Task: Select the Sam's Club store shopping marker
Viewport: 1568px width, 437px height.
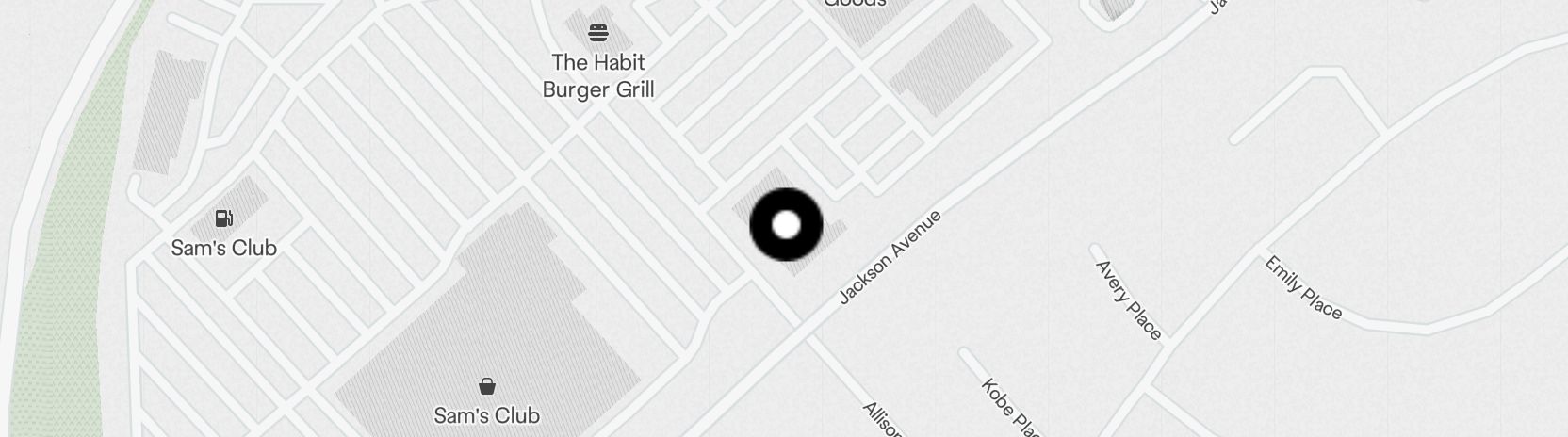Action: (x=486, y=386)
